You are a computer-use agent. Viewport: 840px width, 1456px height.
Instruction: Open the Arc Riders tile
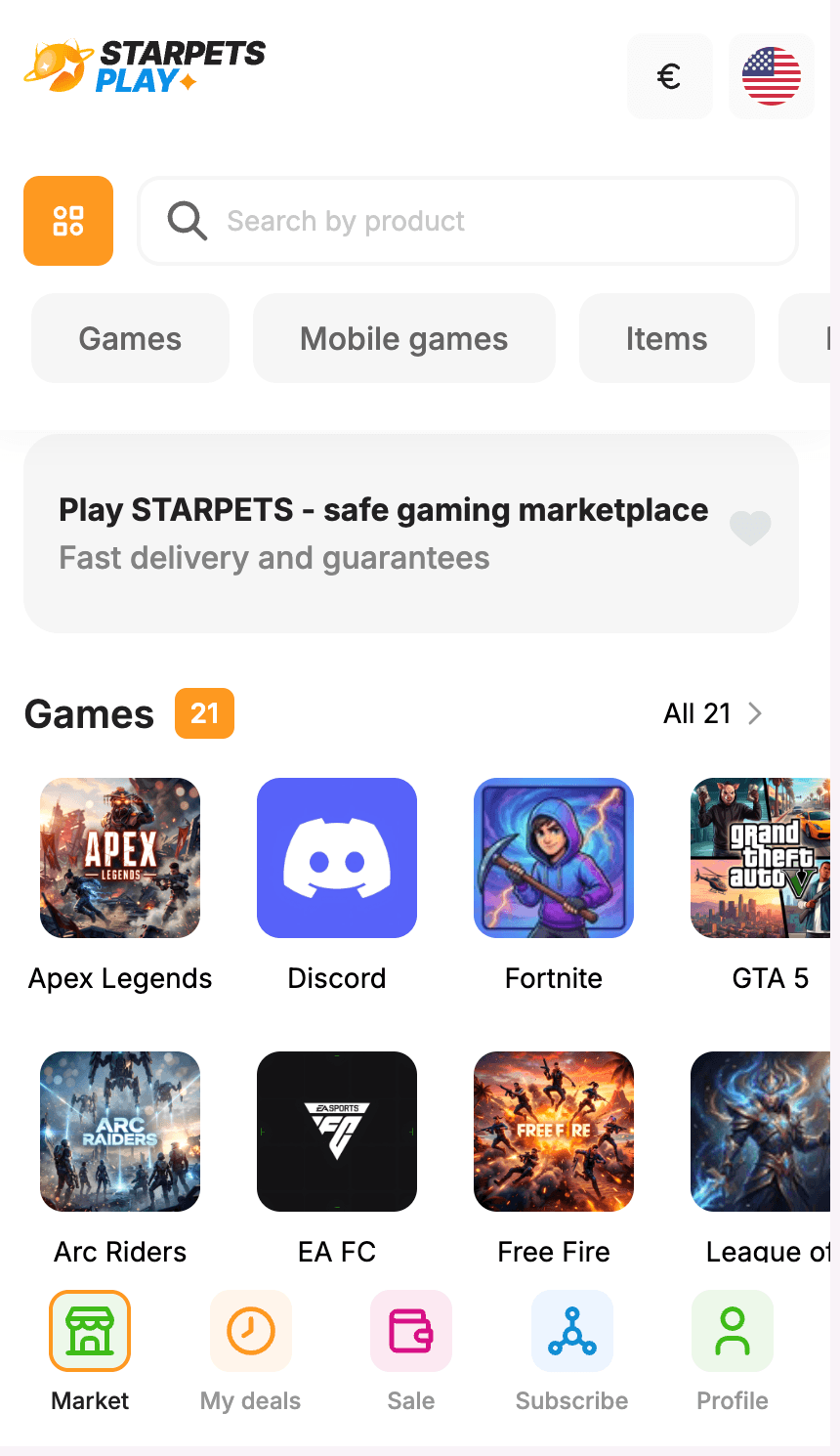click(120, 1132)
